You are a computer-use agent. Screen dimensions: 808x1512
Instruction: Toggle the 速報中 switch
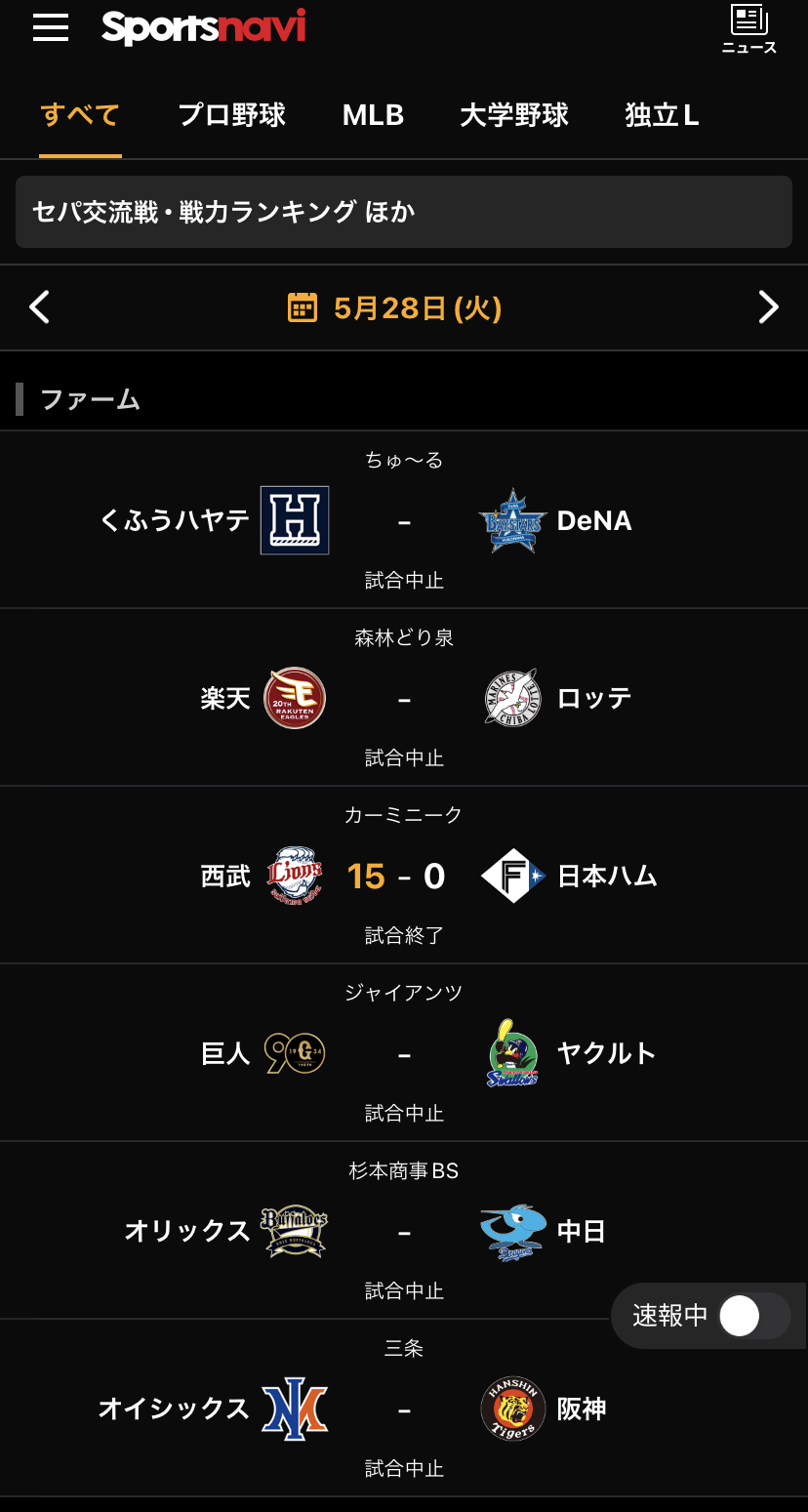point(752,1316)
